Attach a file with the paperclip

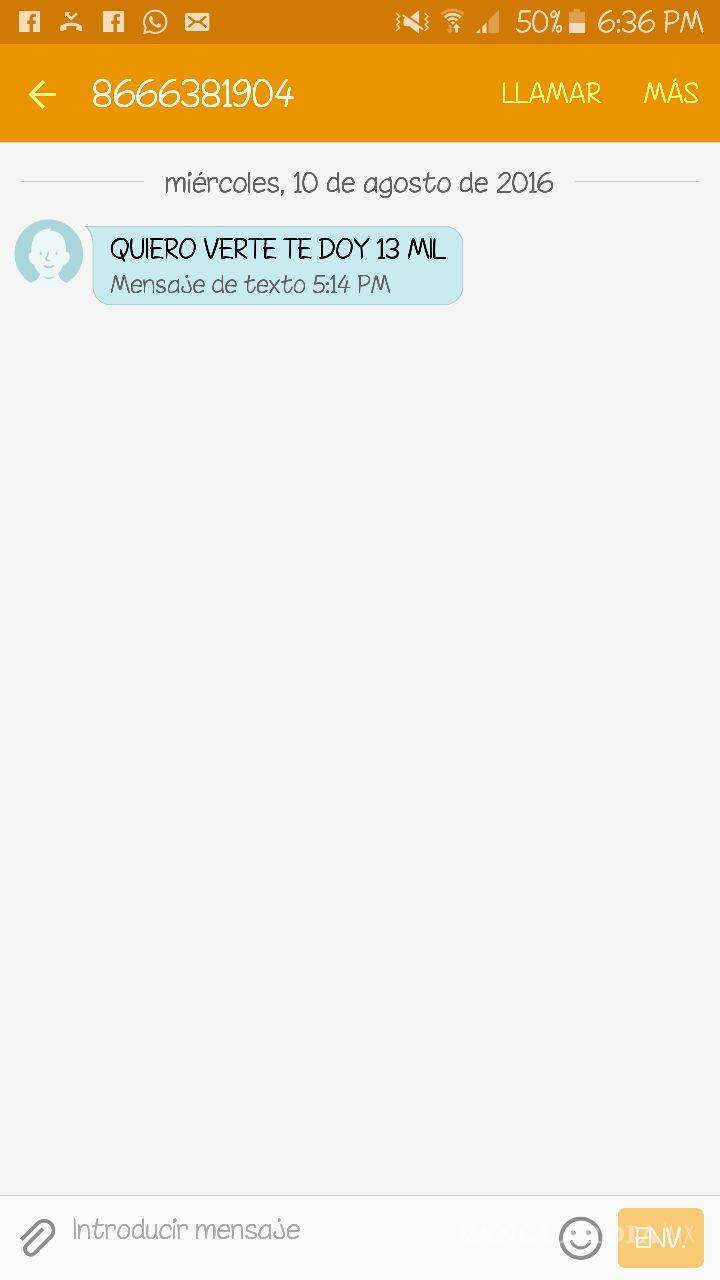[38, 1237]
